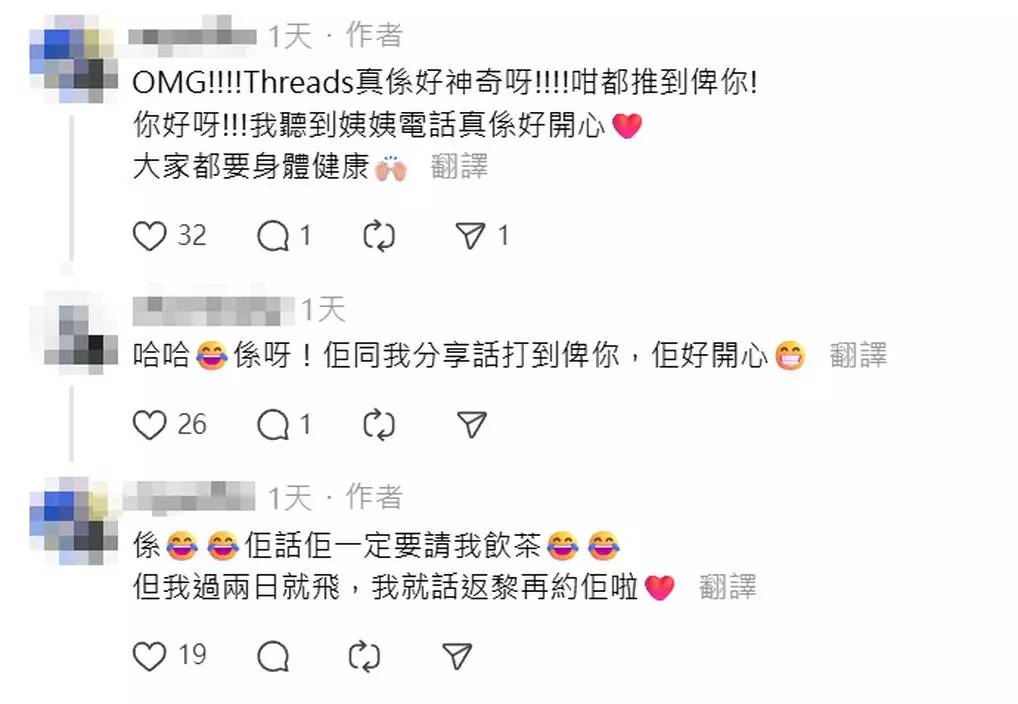Image resolution: width=1018 pixels, height=704 pixels.
Task: Open replies on the 哈哈 係呀 comment
Action: (x=273, y=425)
